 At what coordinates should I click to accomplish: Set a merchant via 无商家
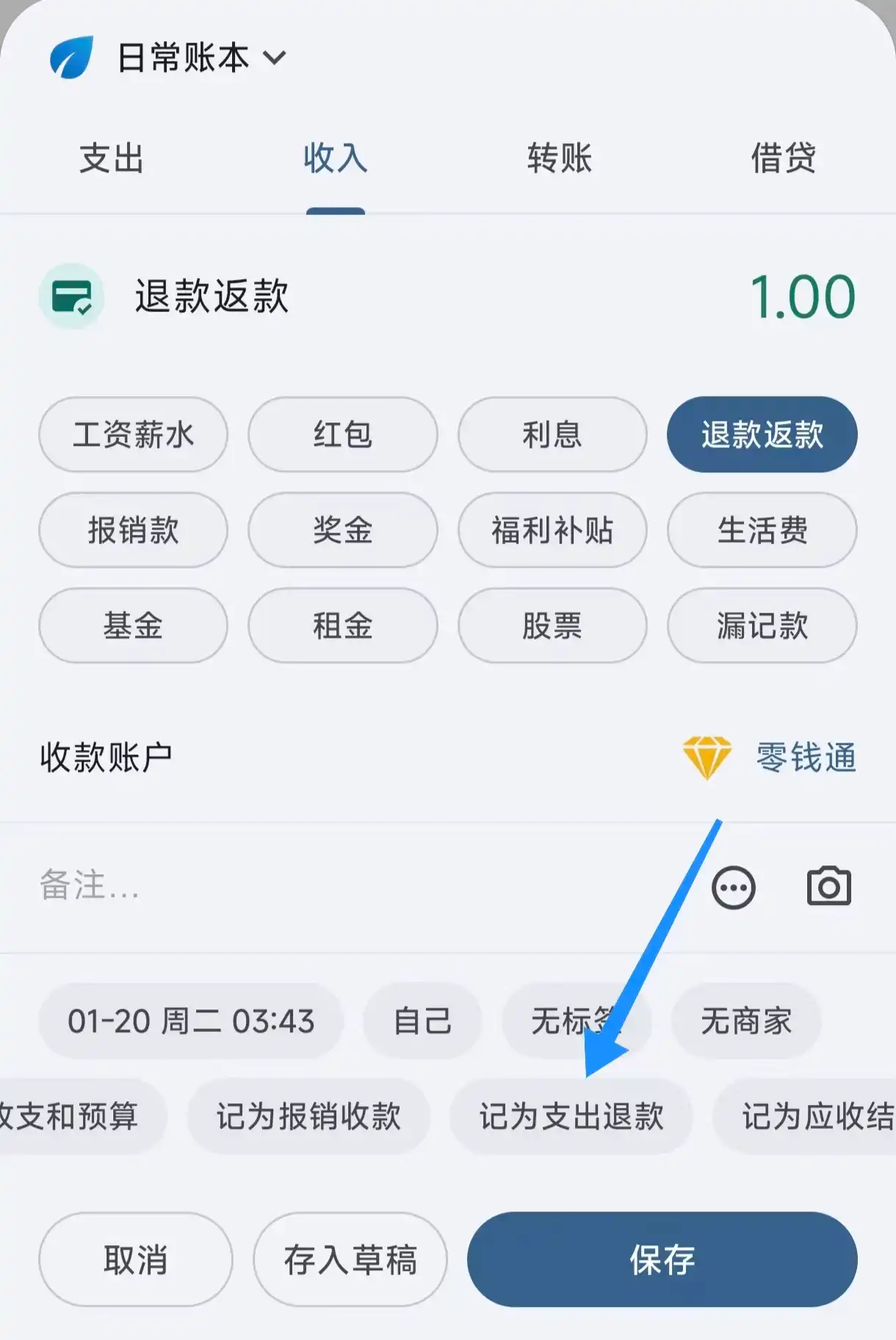coord(745,1021)
